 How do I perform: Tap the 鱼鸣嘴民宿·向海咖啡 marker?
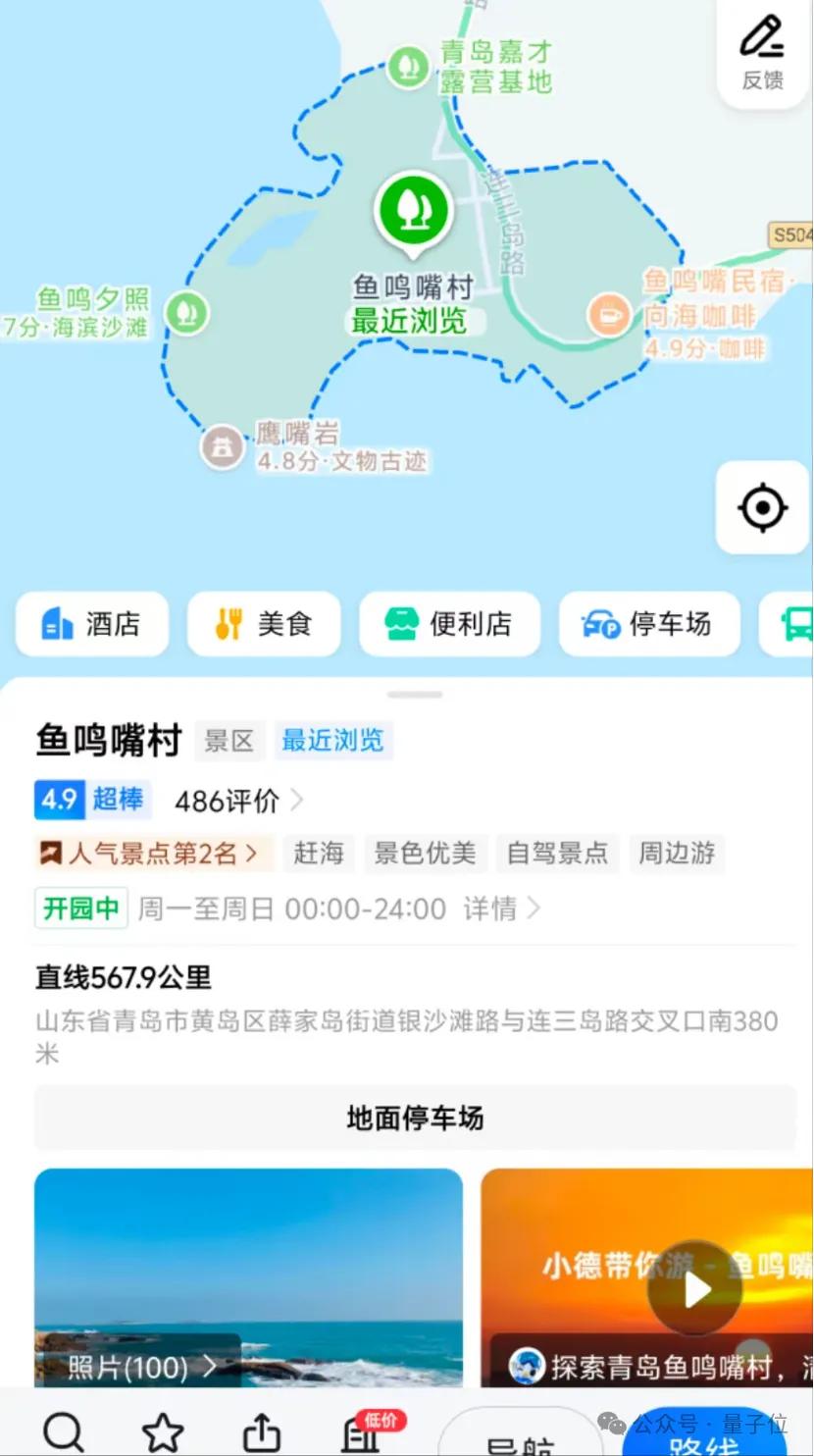click(609, 315)
